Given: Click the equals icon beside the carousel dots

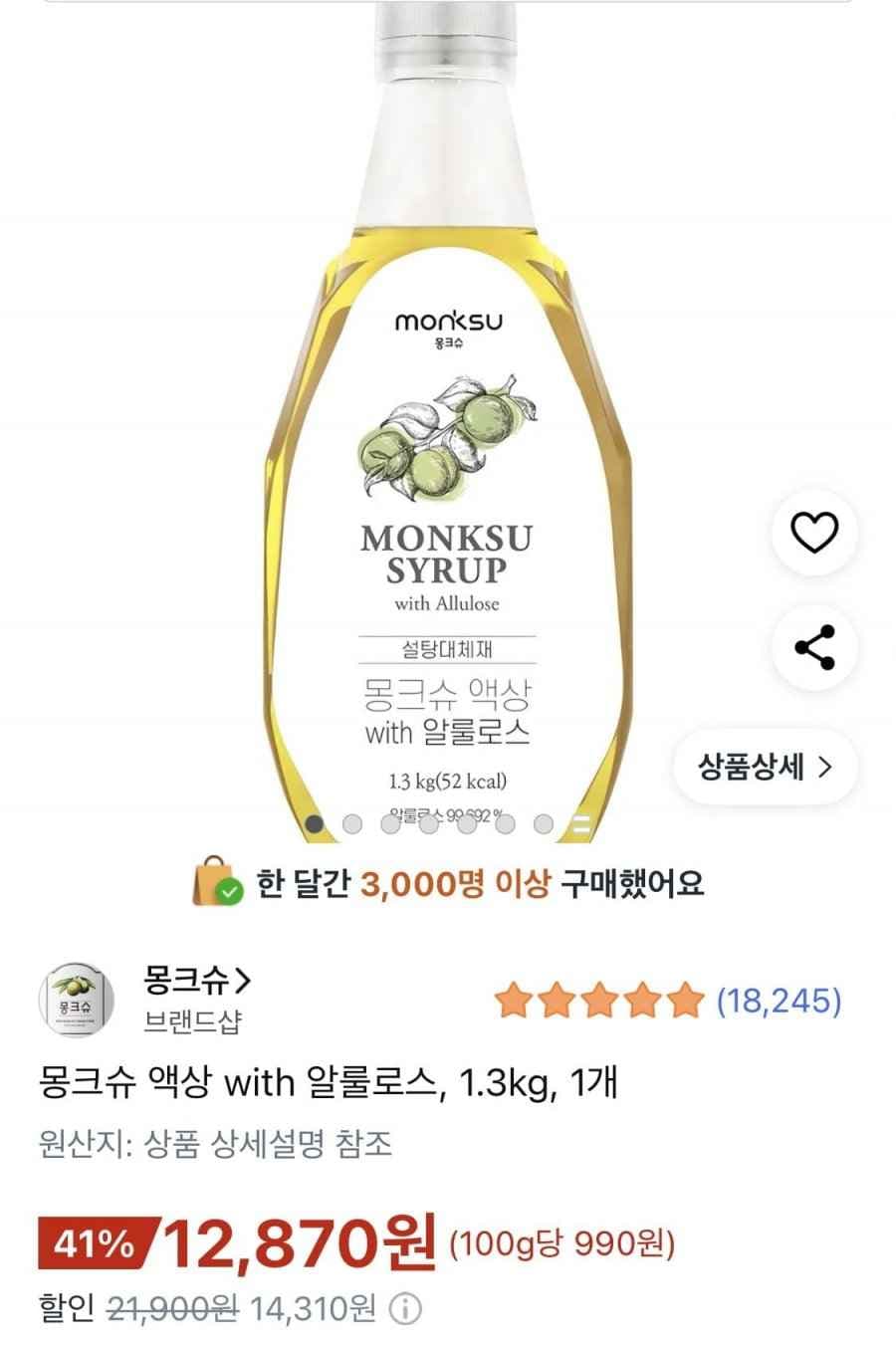Looking at the screenshot, I should pyautogui.click(x=582, y=822).
